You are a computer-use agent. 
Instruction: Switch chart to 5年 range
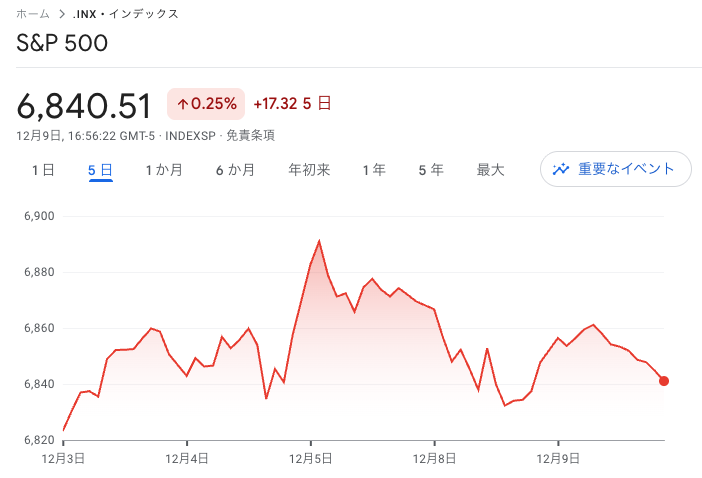431,170
